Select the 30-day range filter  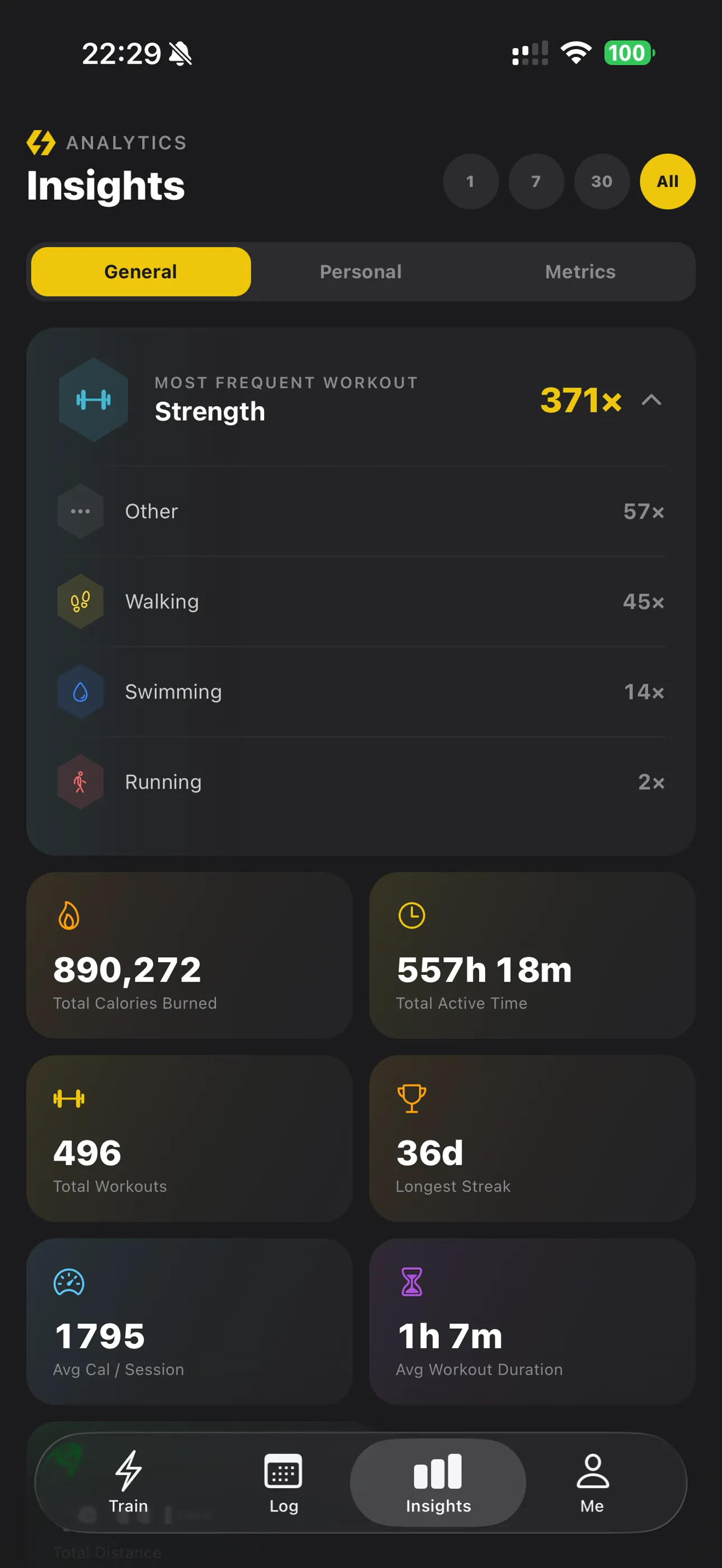[x=602, y=181]
